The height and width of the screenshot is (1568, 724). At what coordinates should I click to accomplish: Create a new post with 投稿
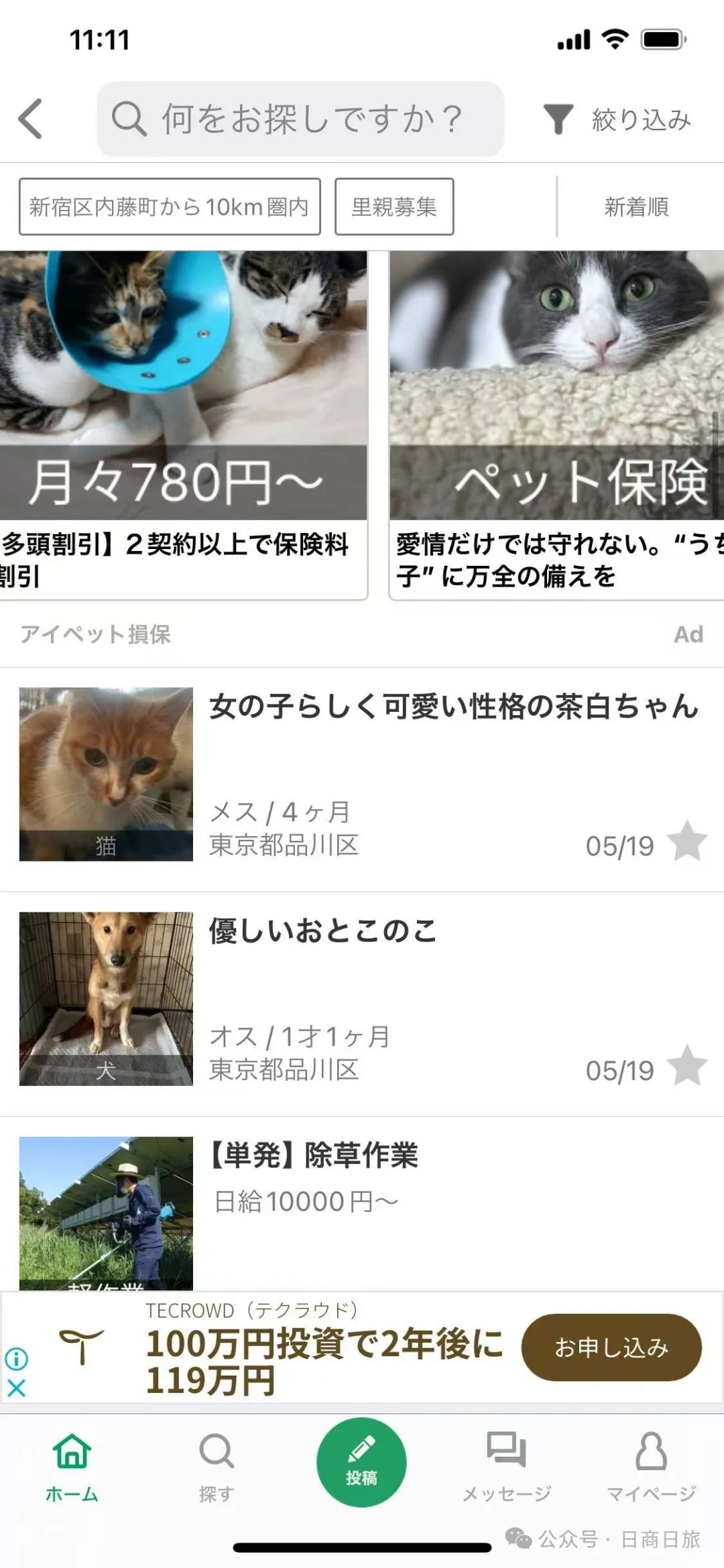[x=361, y=1462]
